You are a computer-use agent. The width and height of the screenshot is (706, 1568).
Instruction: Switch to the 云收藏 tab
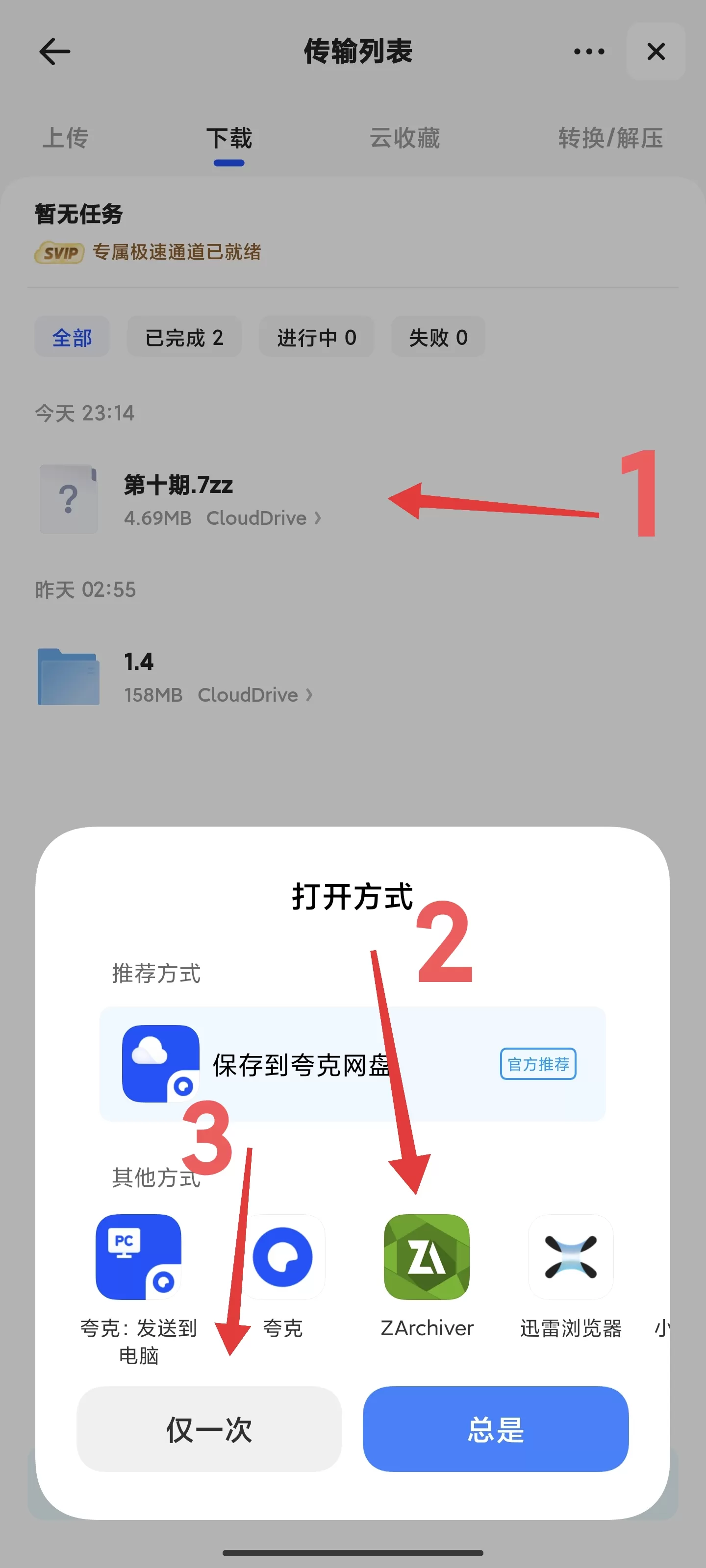404,138
